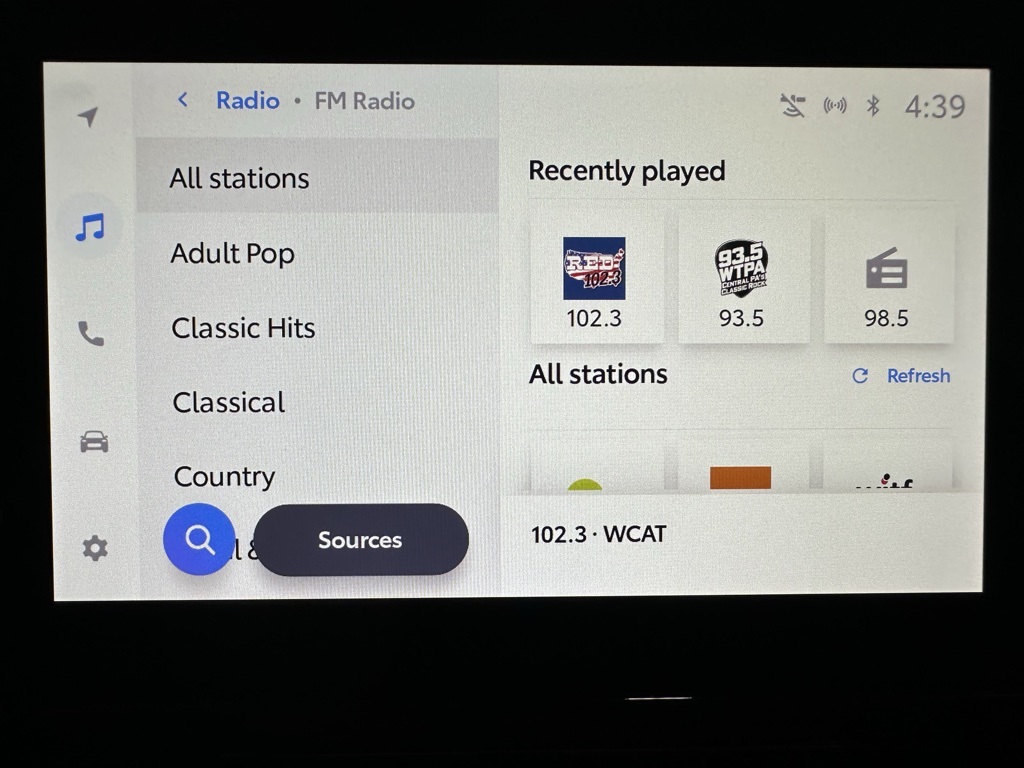Select the Country category
This screenshot has width=1024, height=768.
(224, 476)
